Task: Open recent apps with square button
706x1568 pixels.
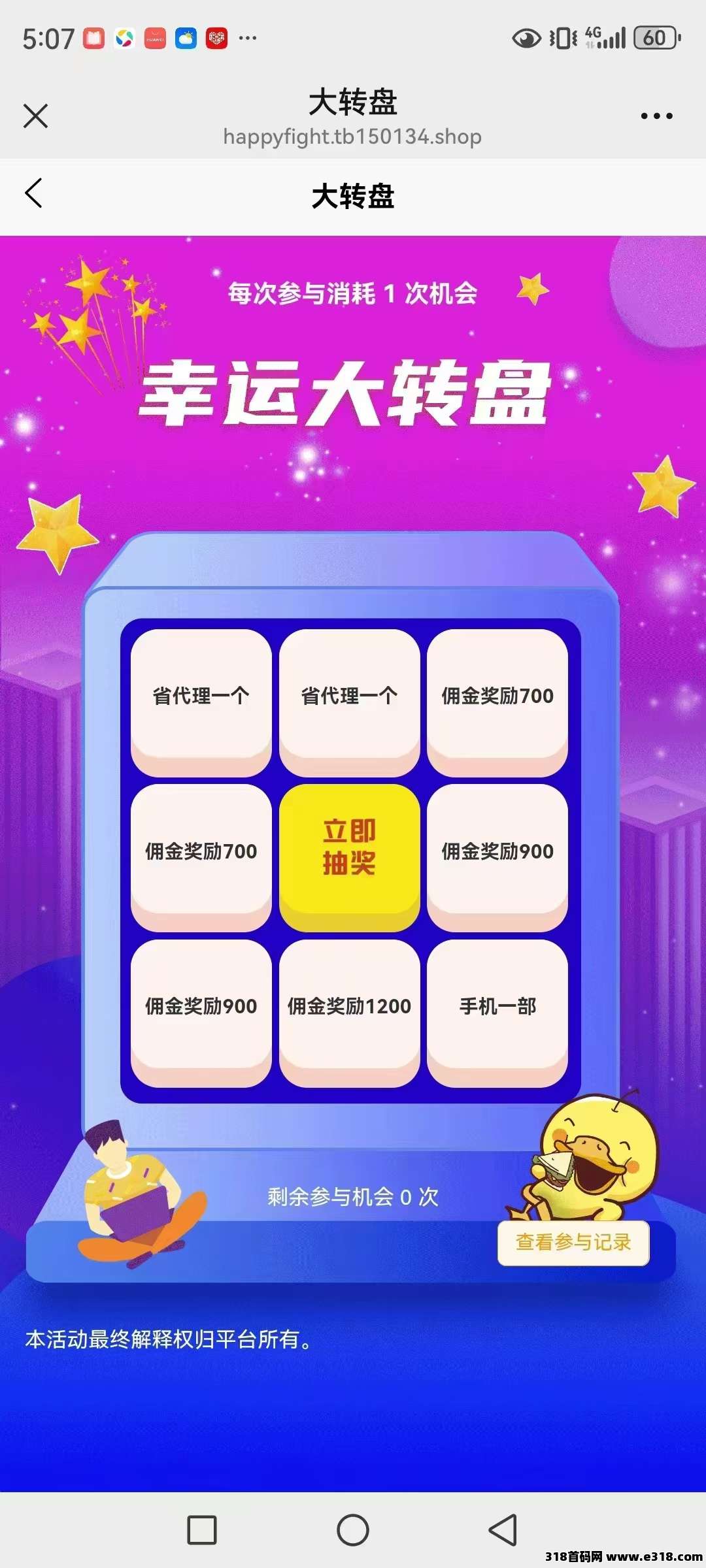Action: 202,1530
